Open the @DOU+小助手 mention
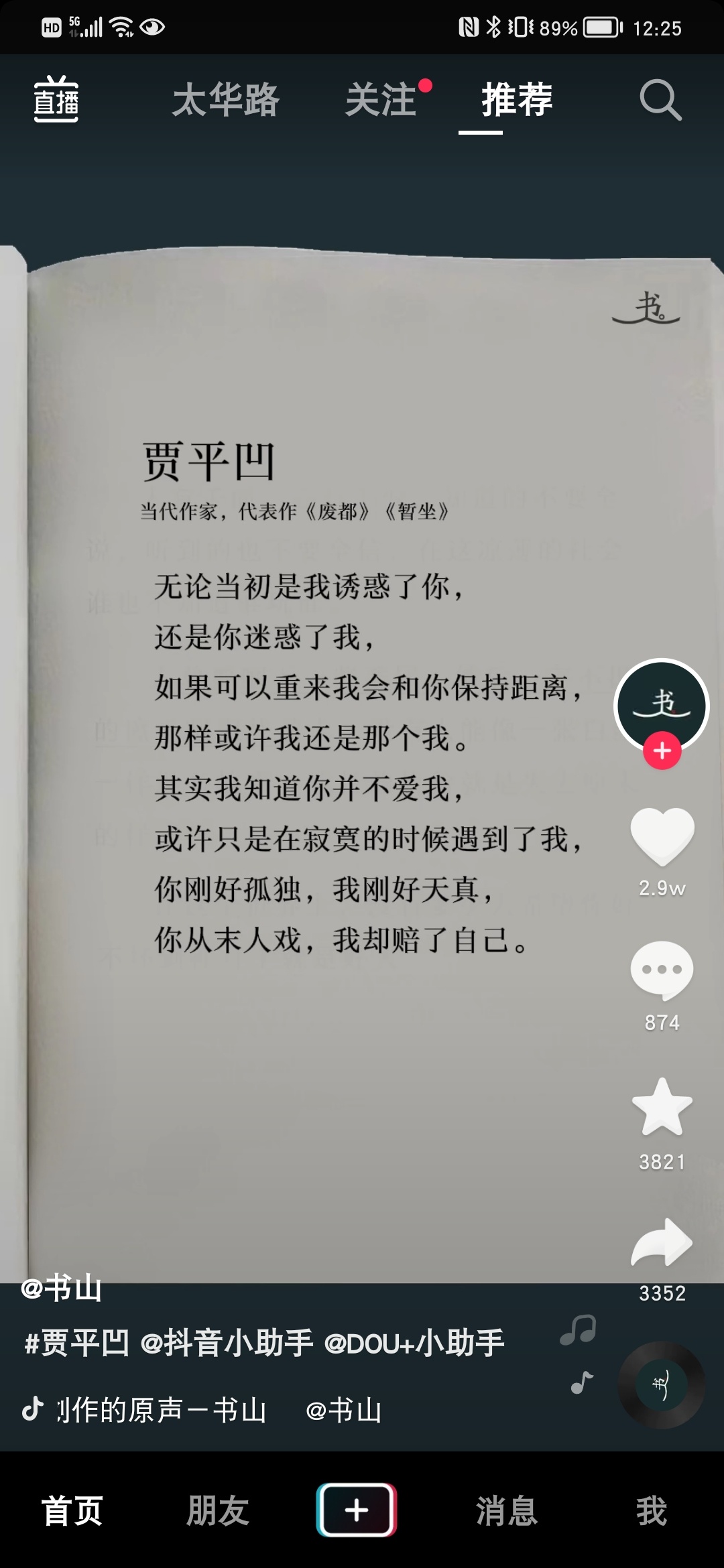The height and width of the screenshot is (1568, 724). click(x=414, y=1343)
